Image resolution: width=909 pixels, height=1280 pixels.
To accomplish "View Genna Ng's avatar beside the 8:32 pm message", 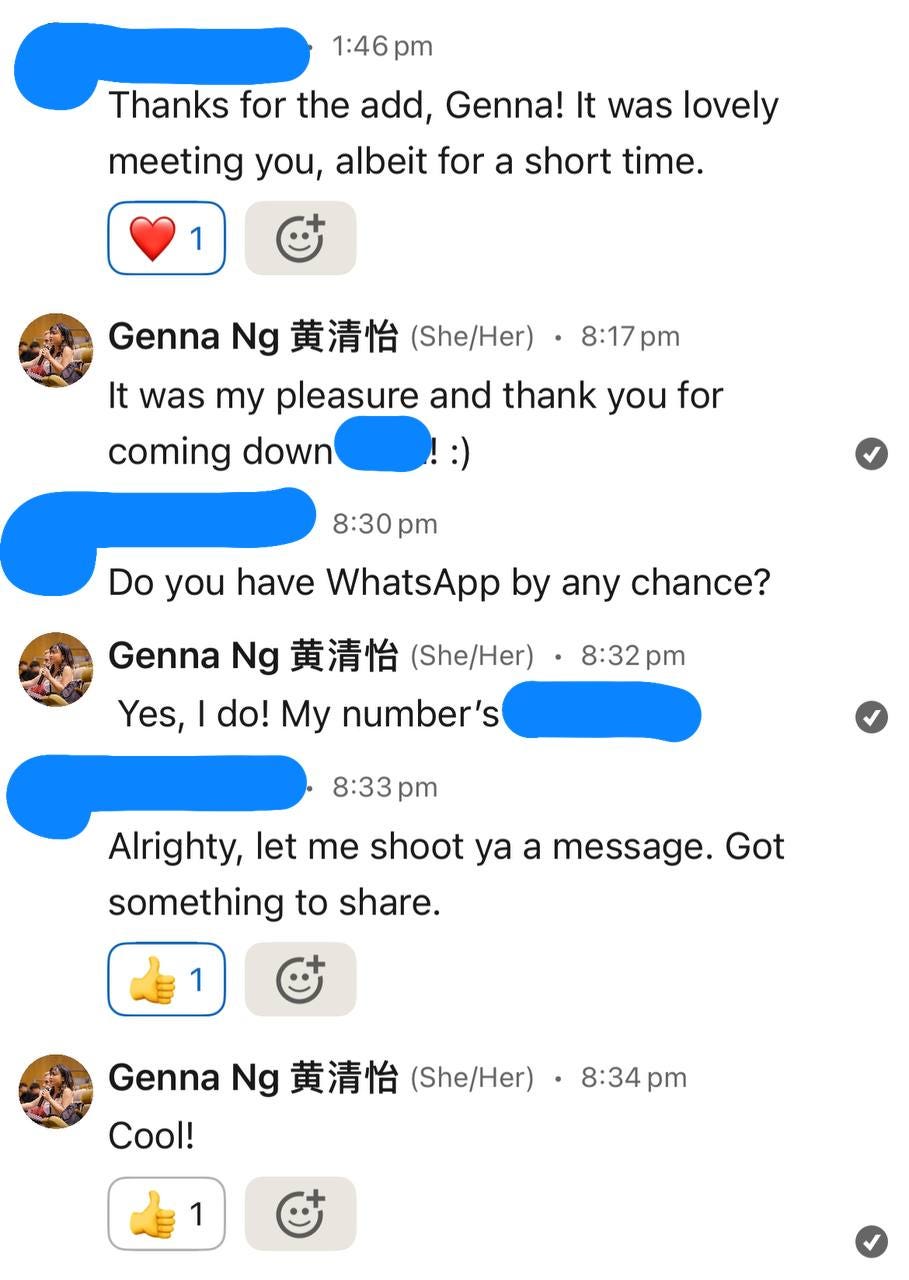I will (56, 669).
